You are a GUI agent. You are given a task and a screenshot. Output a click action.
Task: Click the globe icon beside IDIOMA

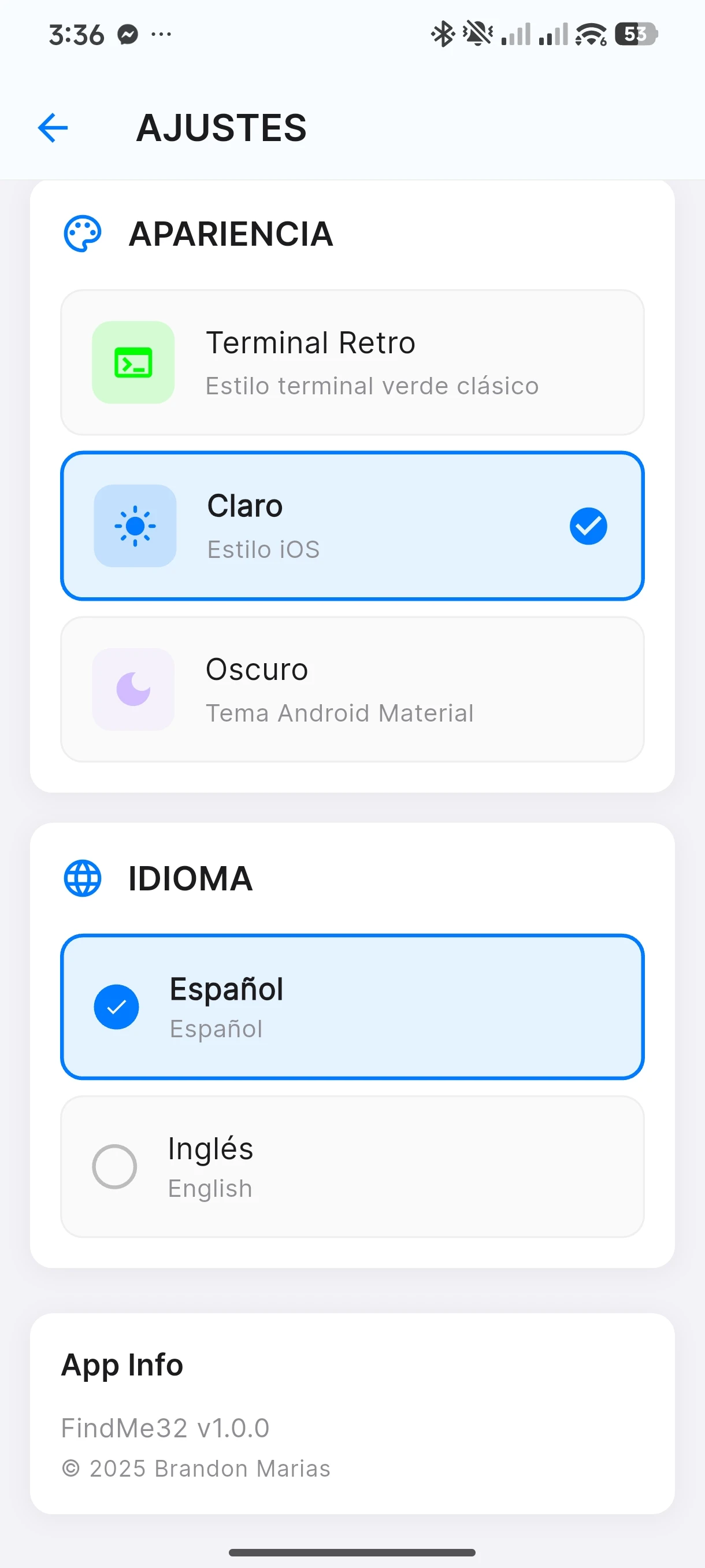(83, 878)
